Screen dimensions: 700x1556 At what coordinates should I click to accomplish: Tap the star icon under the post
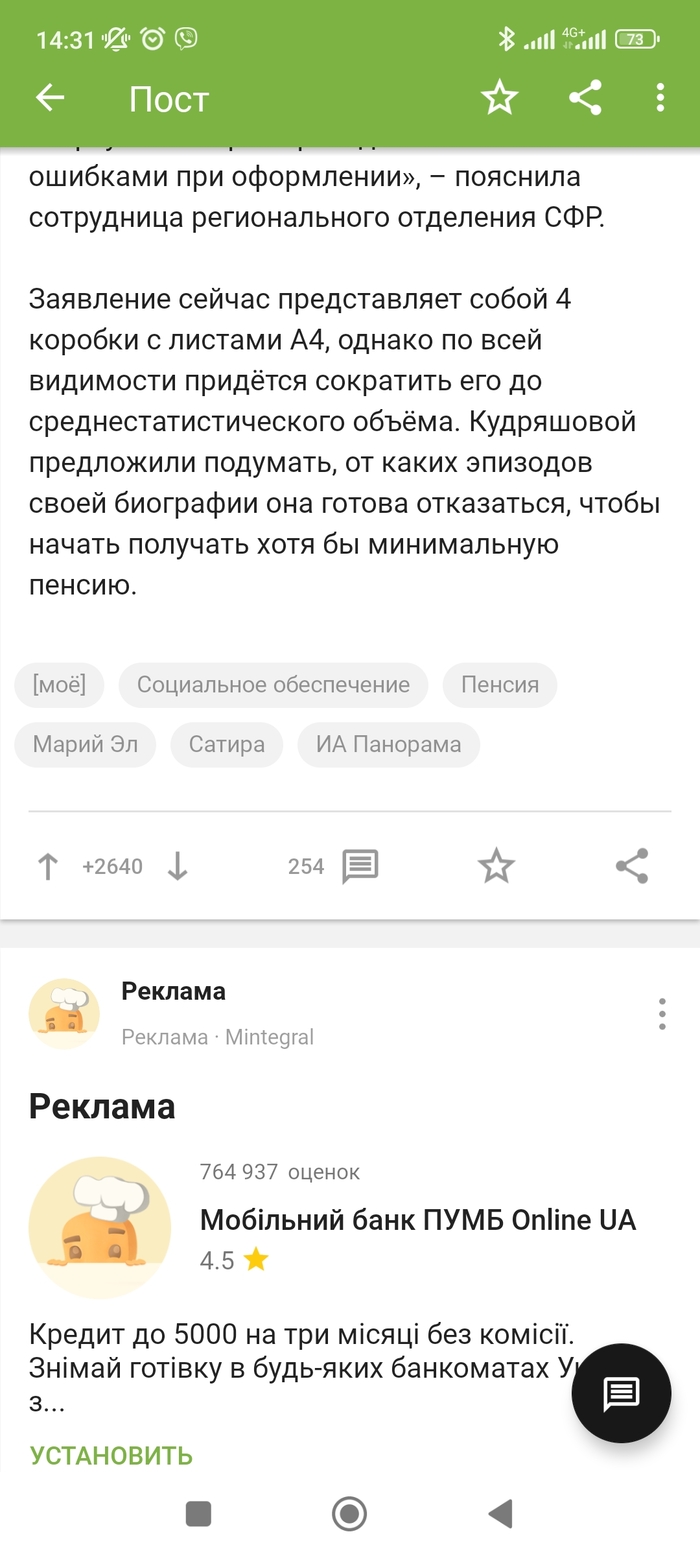[x=496, y=866]
